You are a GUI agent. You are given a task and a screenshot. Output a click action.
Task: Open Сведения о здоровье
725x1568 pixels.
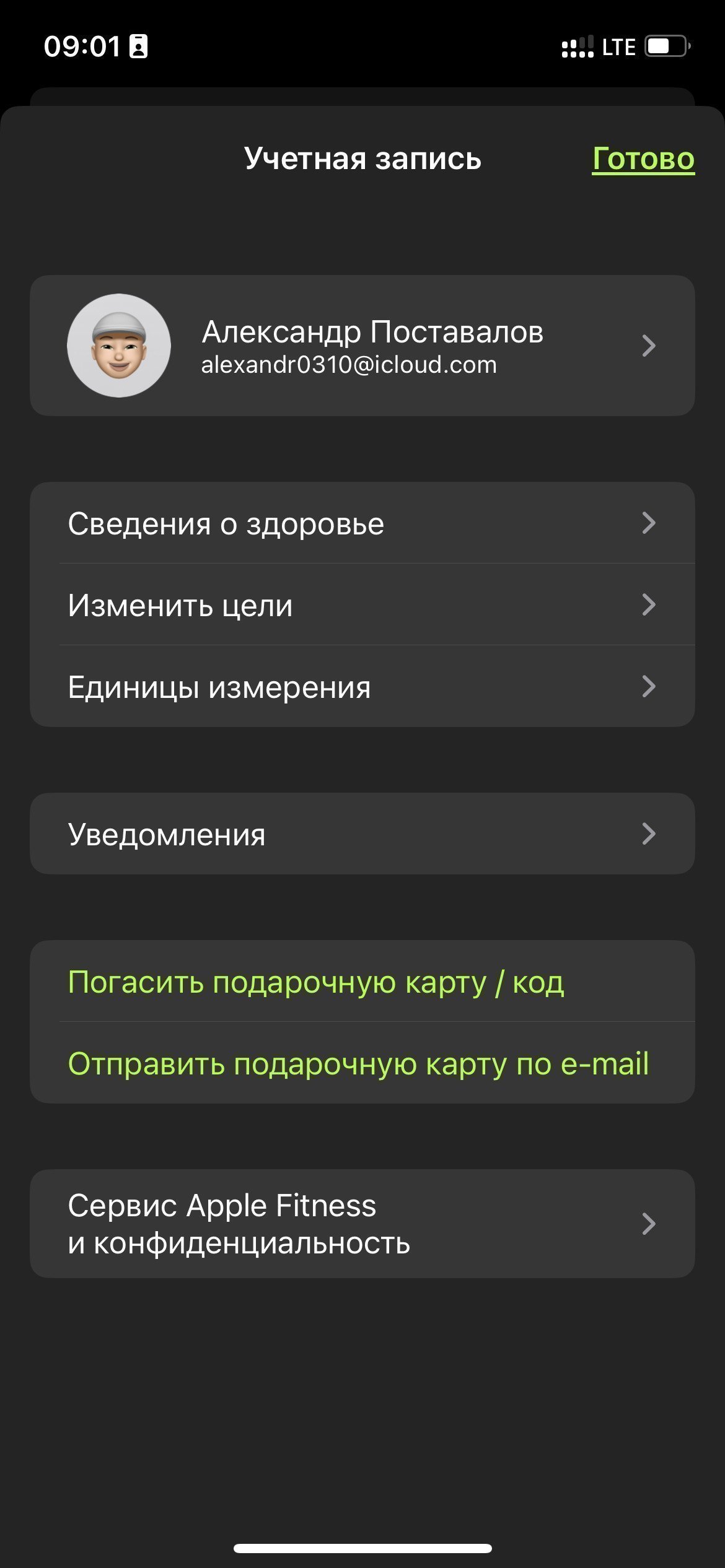(362, 523)
